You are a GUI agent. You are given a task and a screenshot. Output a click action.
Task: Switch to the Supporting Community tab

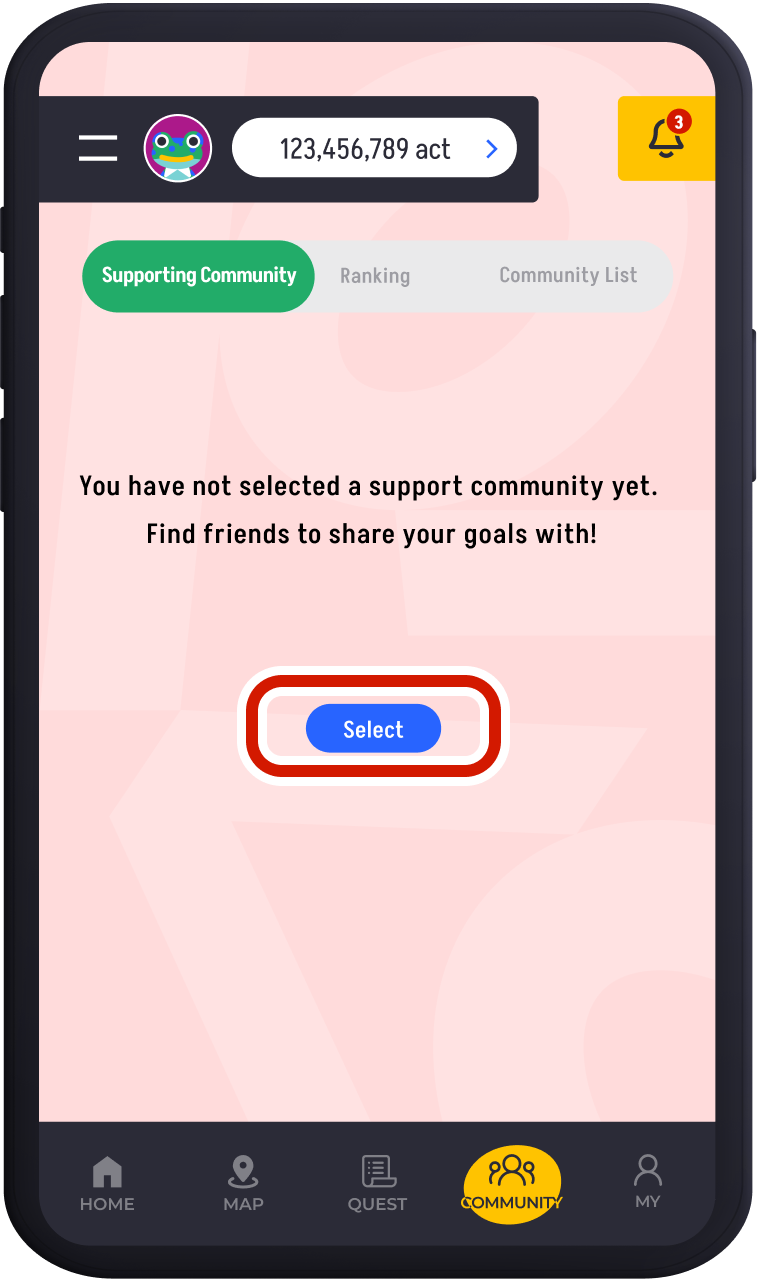pos(198,276)
